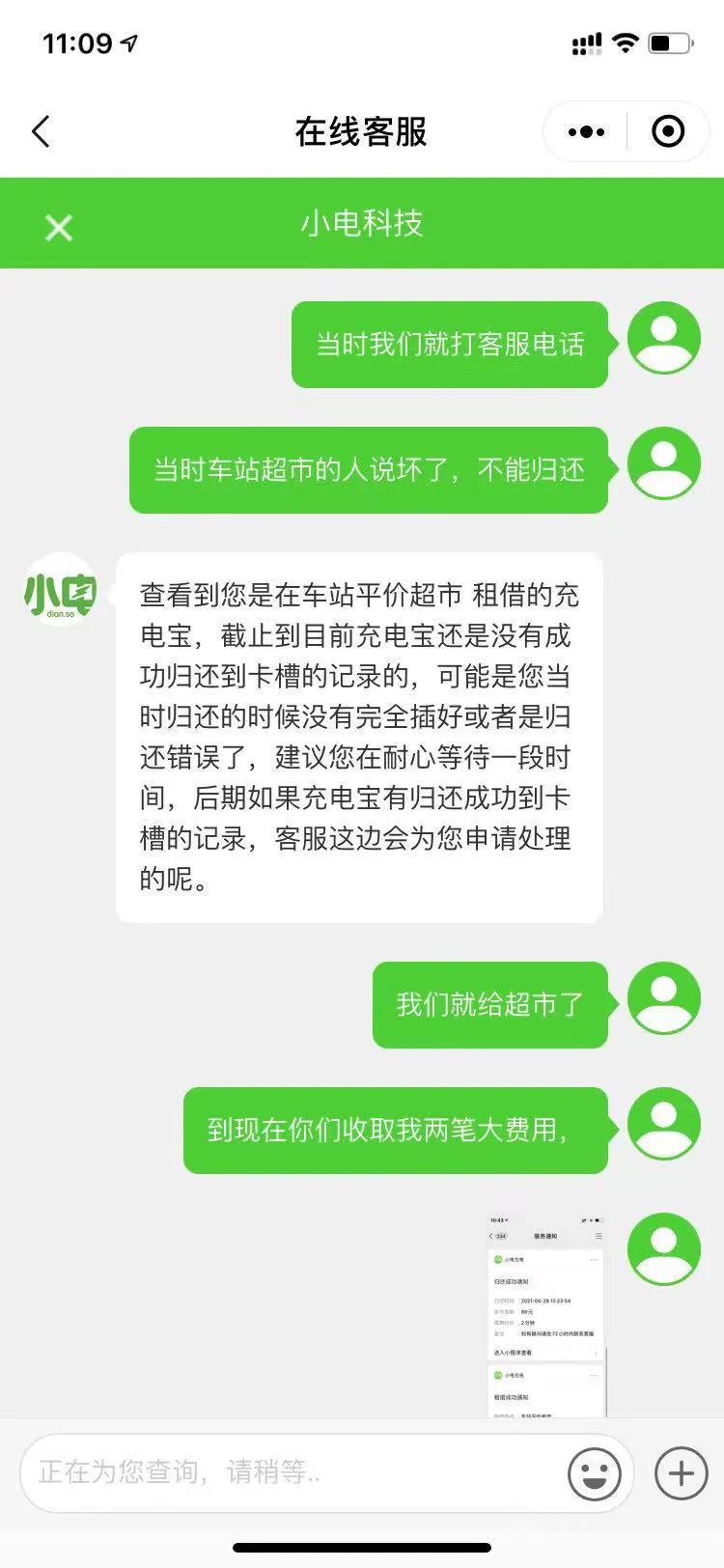The image size is (724, 1568).
Task: Click the 小电 customer service avatar
Action: pyautogui.click(x=60, y=592)
